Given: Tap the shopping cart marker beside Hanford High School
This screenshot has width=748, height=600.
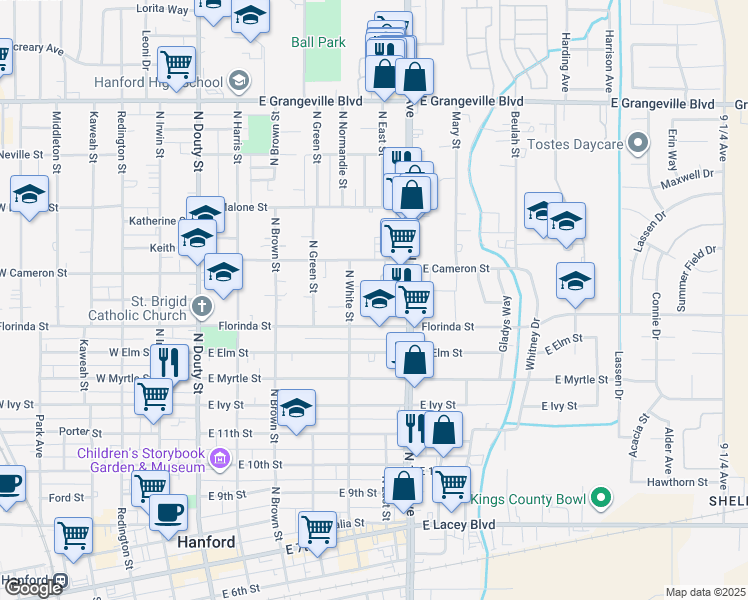Looking at the screenshot, I should 176,65.
